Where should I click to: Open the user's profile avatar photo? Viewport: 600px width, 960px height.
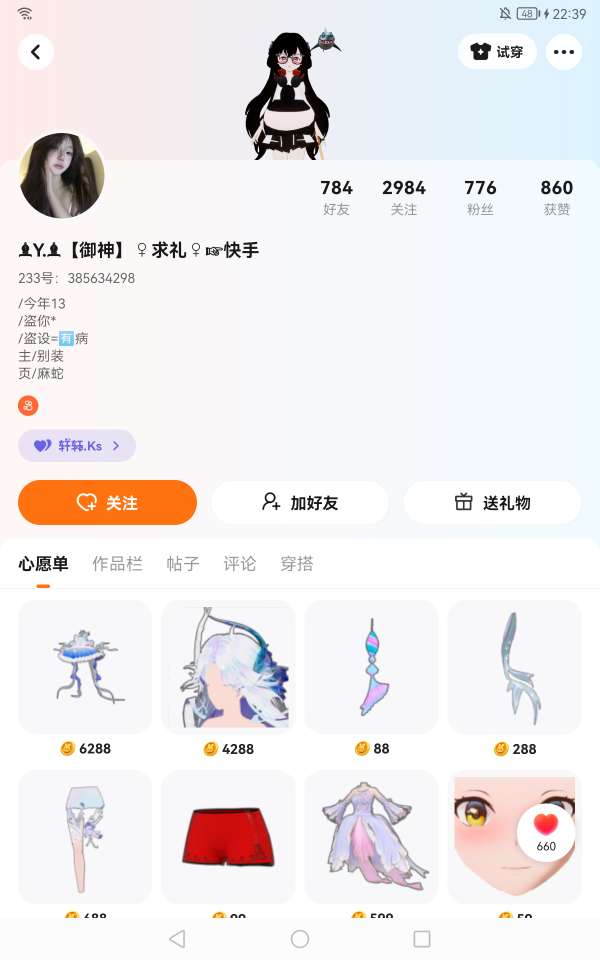(x=62, y=176)
